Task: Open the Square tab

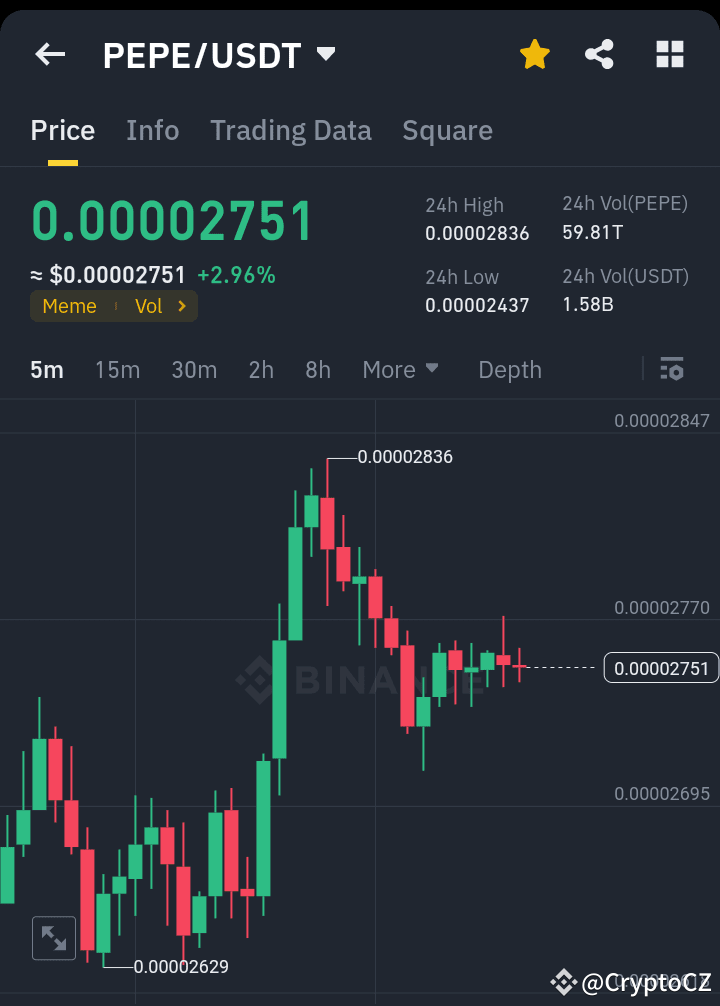Action: pyautogui.click(x=447, y=130)
